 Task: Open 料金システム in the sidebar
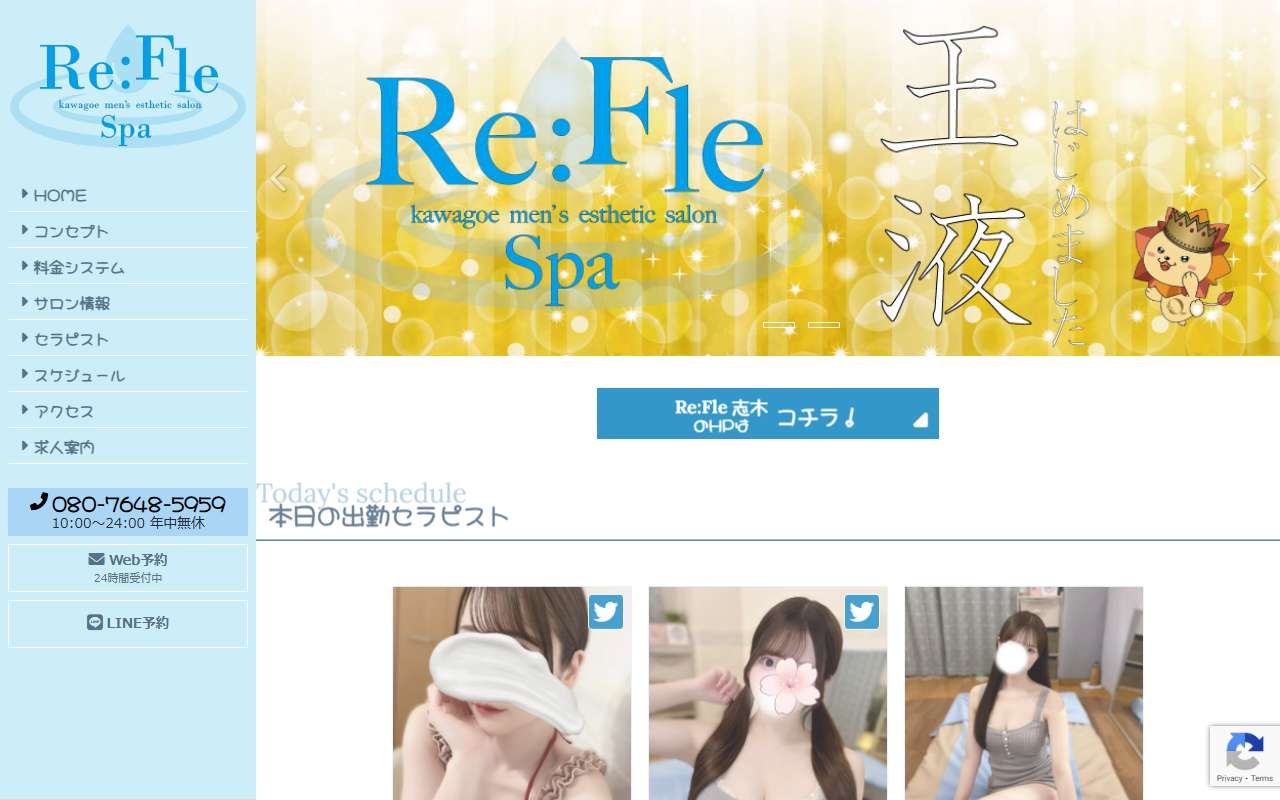point(79,267)
